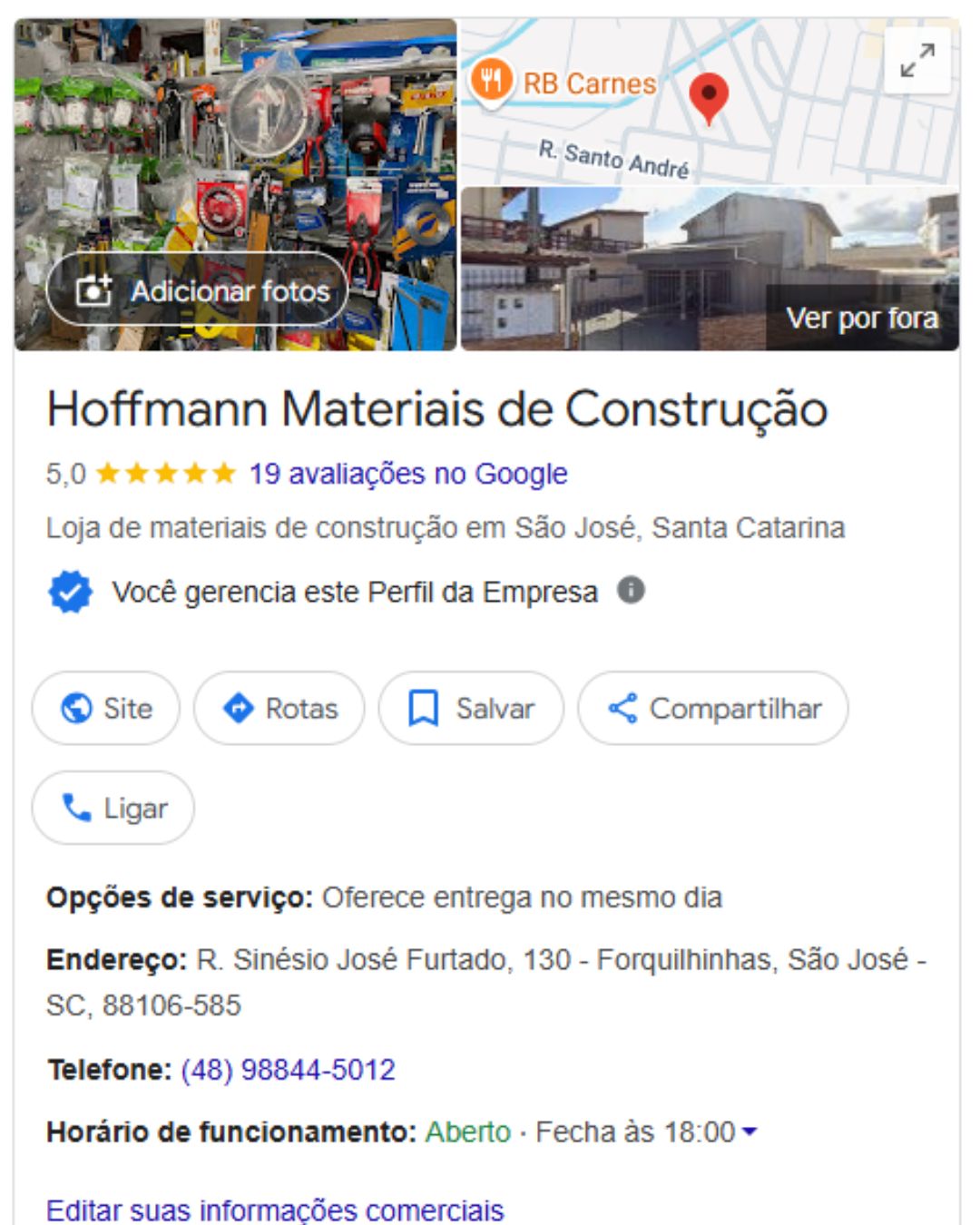Tap the phone number (48) 98844-5012
This screenshot has width=980, height=1225.
289,1070
